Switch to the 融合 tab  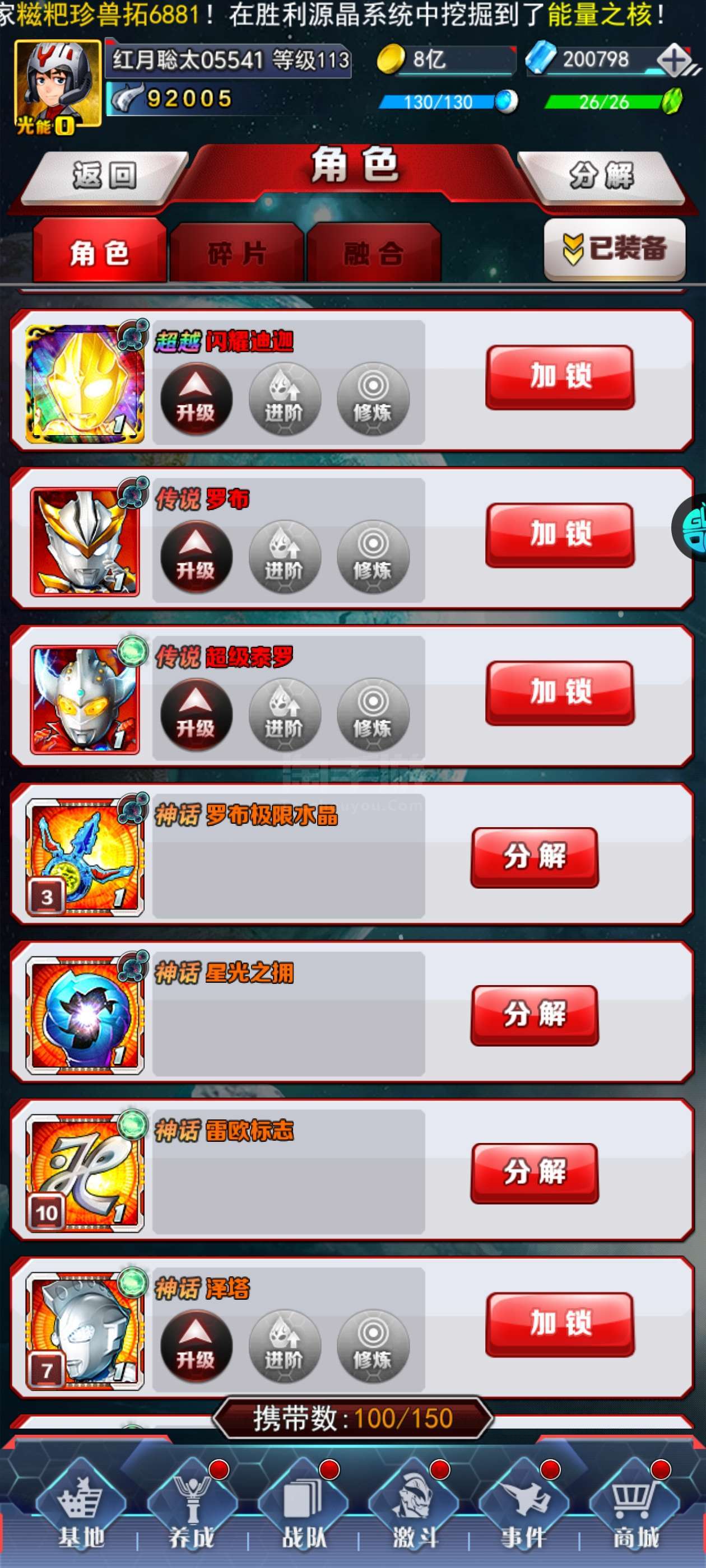(x=373, y=253)
